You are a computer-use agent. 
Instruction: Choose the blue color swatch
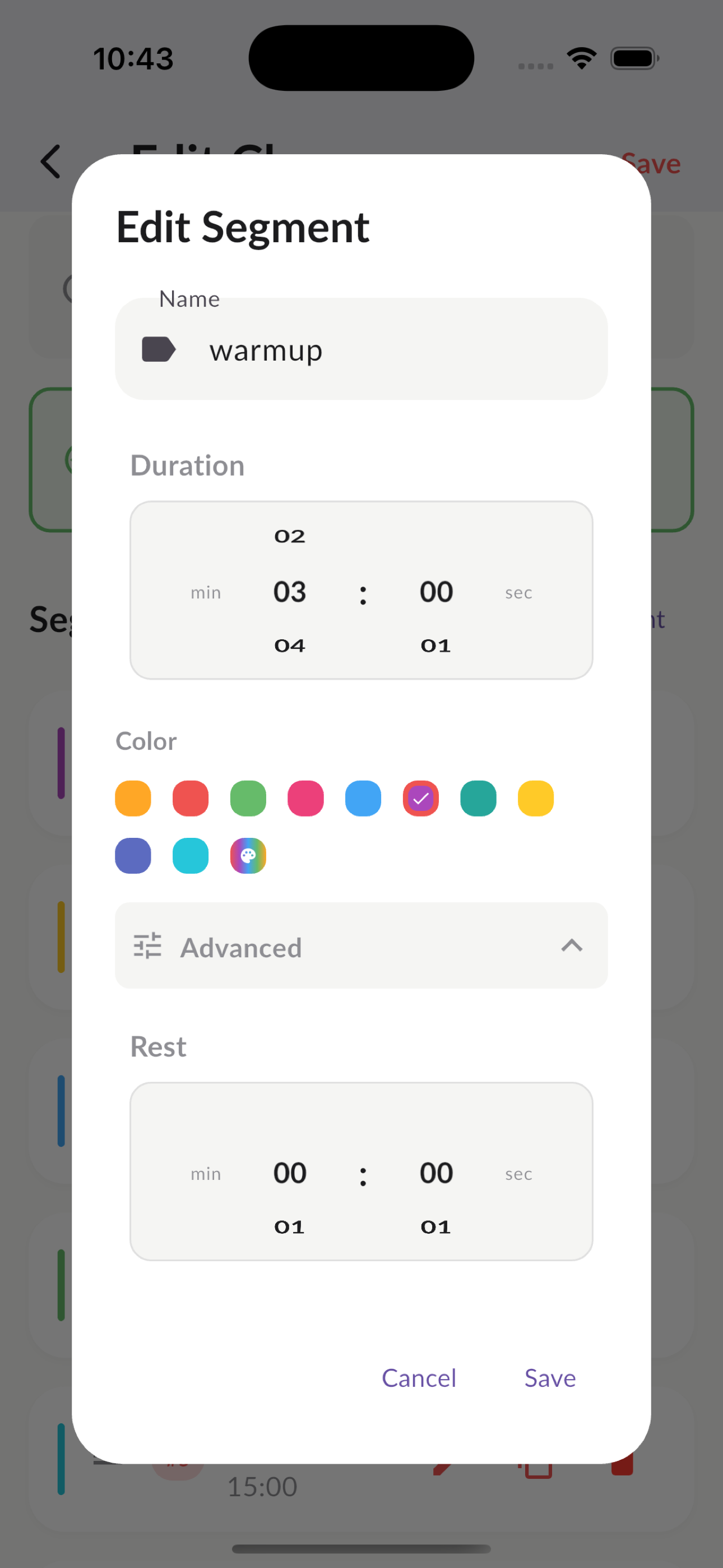(363, 798)
